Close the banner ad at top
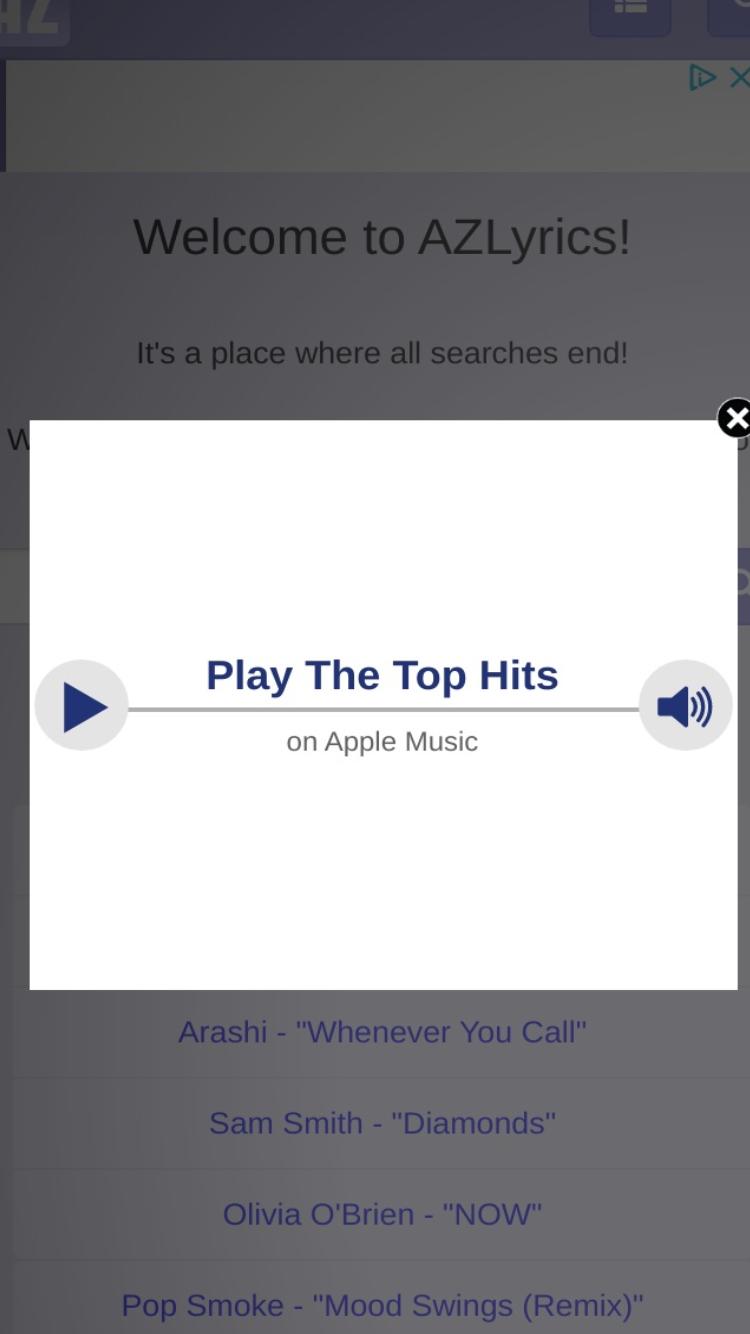This screenshot has height=1334, width=750. click(739, 78)
